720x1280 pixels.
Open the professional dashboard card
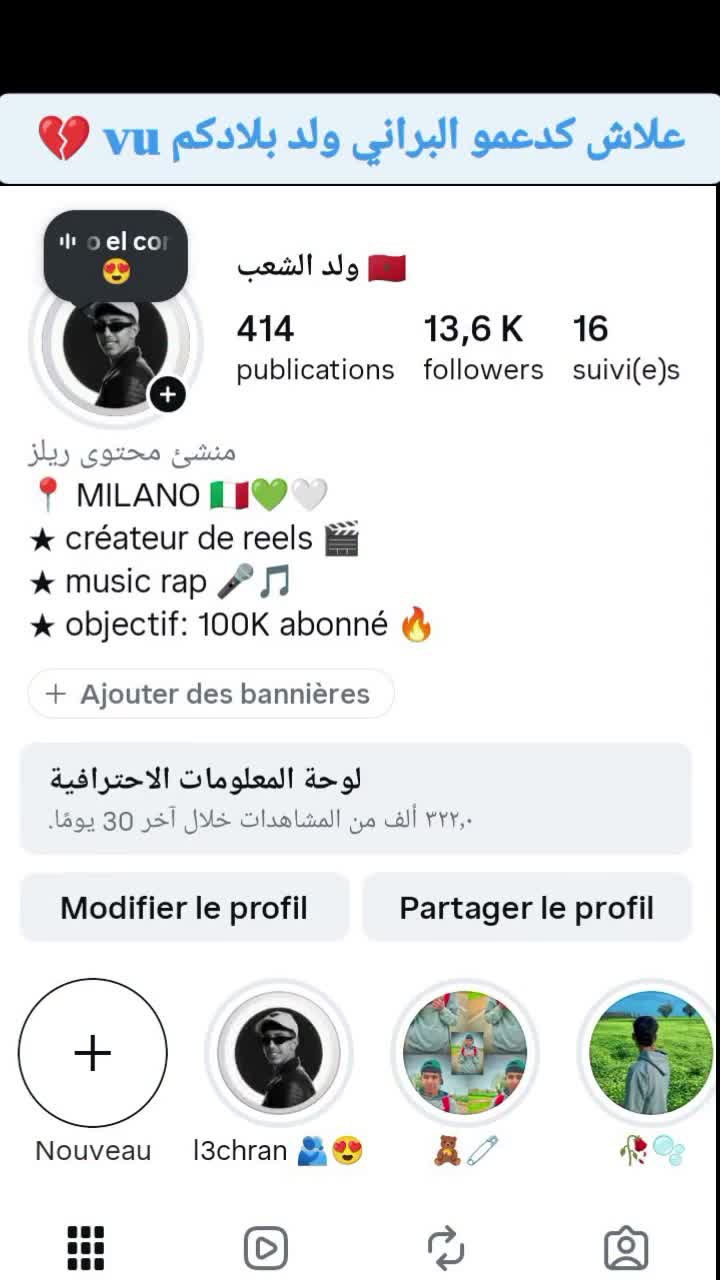click(x=356, y=798)
